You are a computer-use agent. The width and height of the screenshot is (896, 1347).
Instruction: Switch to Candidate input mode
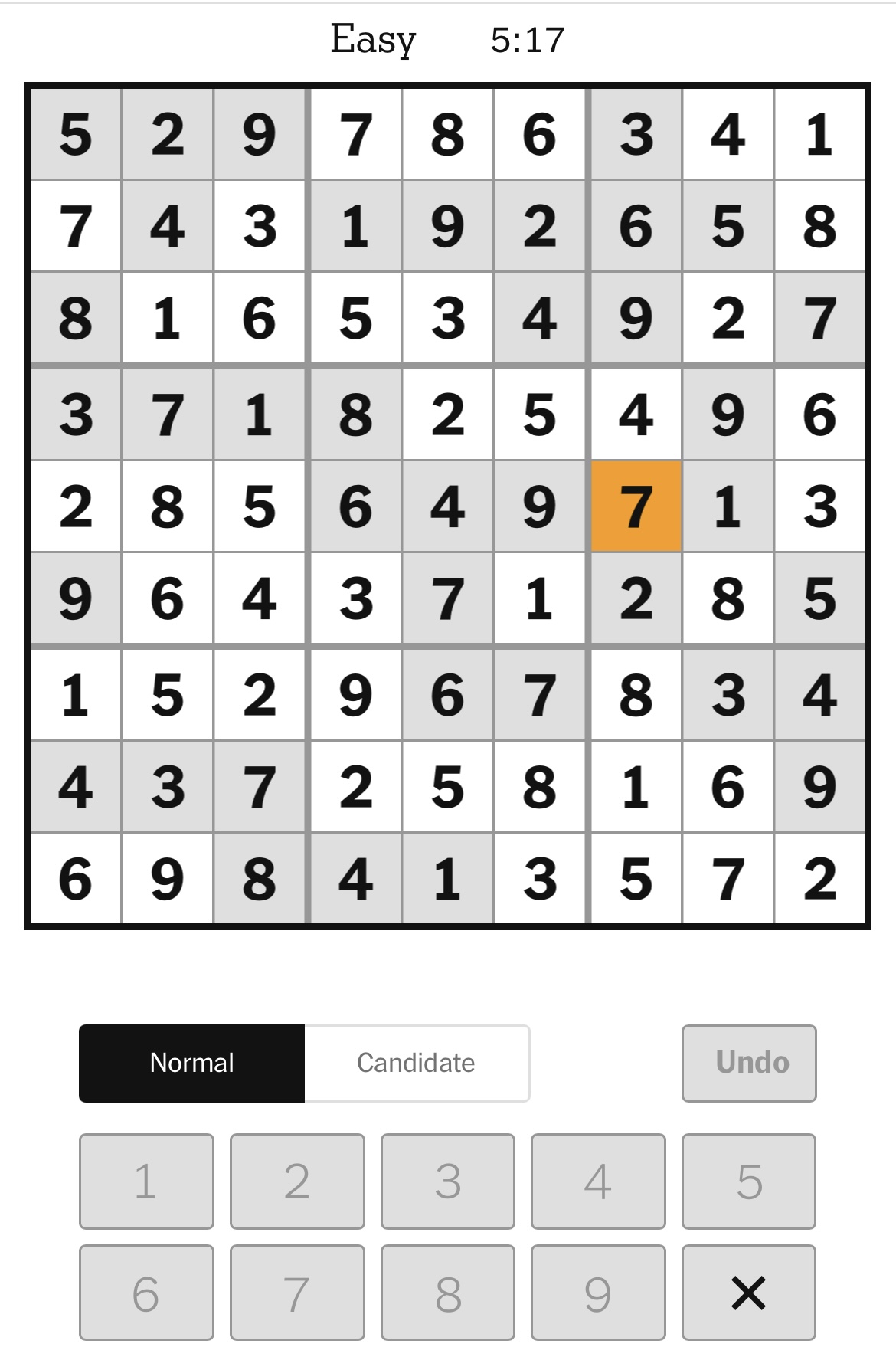point(417,1063)
